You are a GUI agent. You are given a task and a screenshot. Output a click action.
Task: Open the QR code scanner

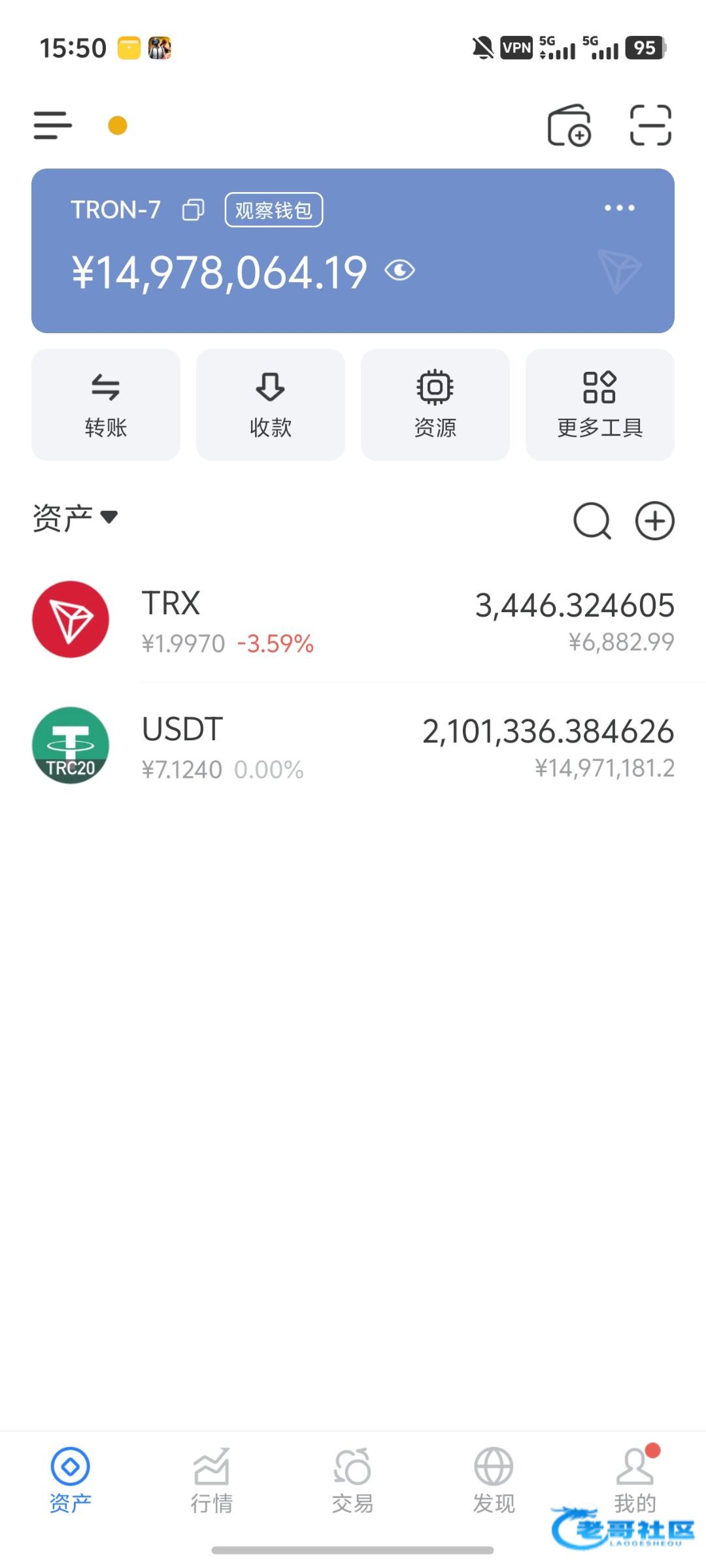650,125
